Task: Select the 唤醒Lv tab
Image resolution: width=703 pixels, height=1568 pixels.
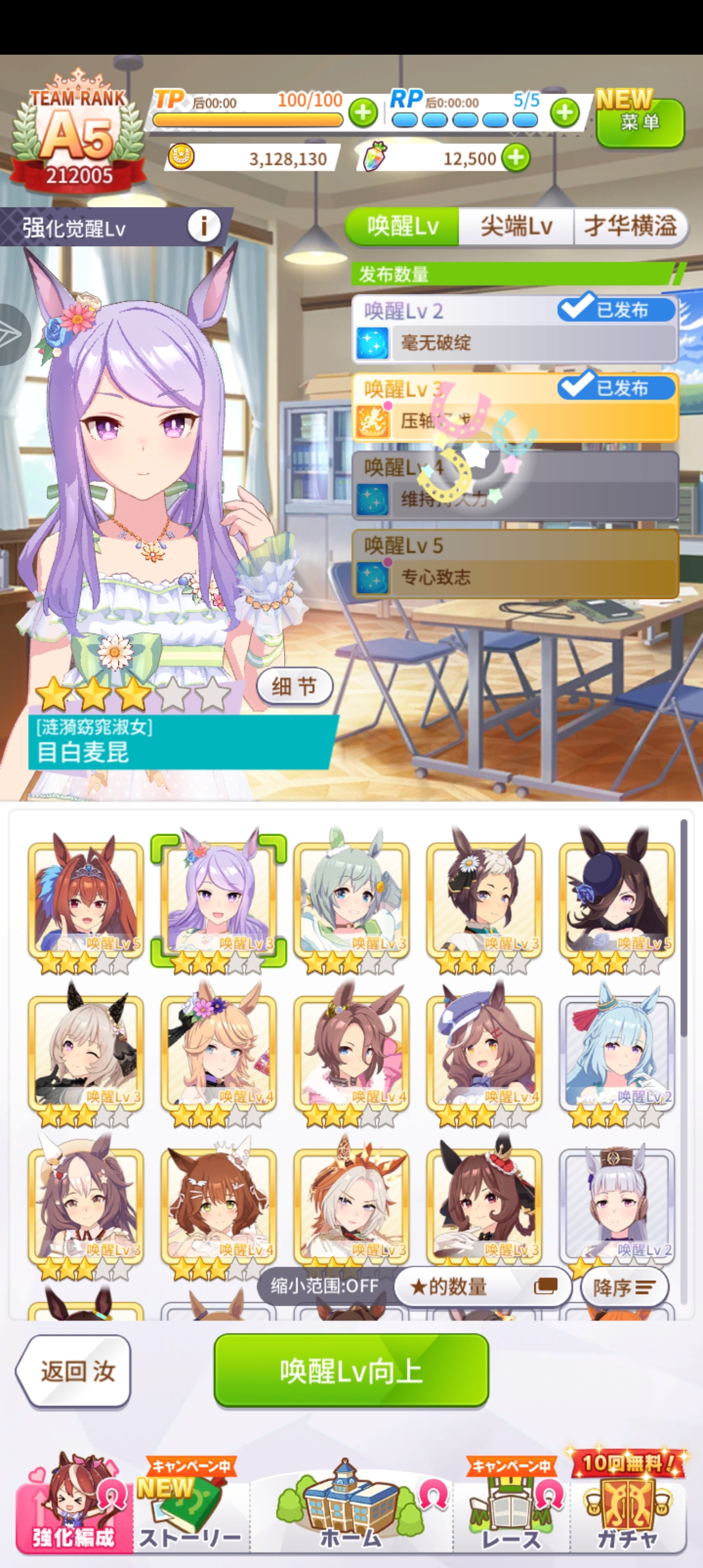Action: (403, 227)
